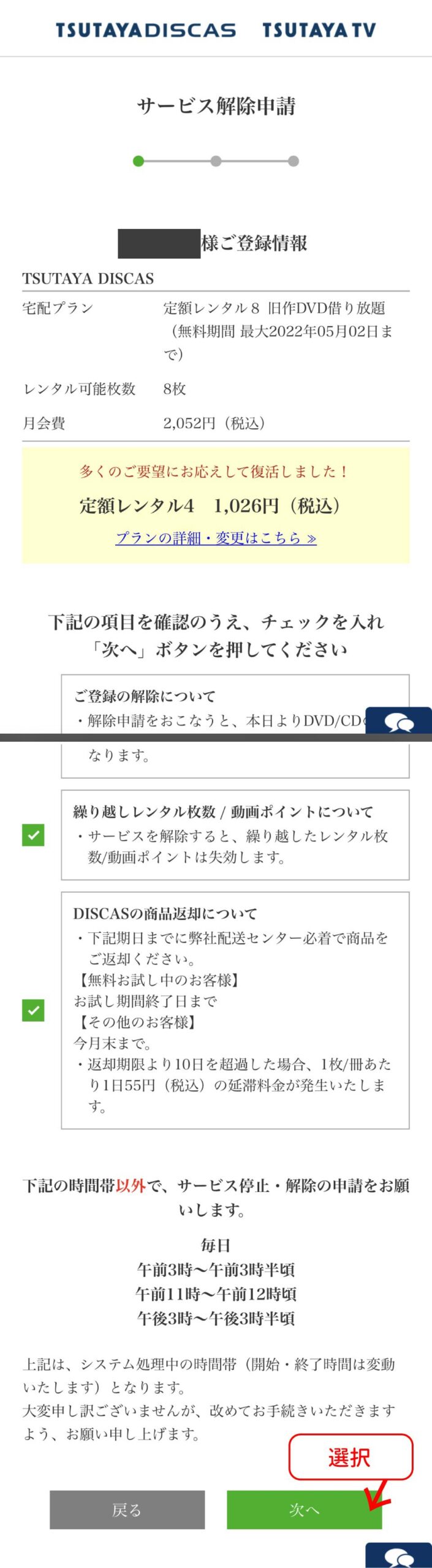The width and height of the screenshot is (432, 1568).
Task: Open the plan details and change link
Action: [x=216, y=538]
